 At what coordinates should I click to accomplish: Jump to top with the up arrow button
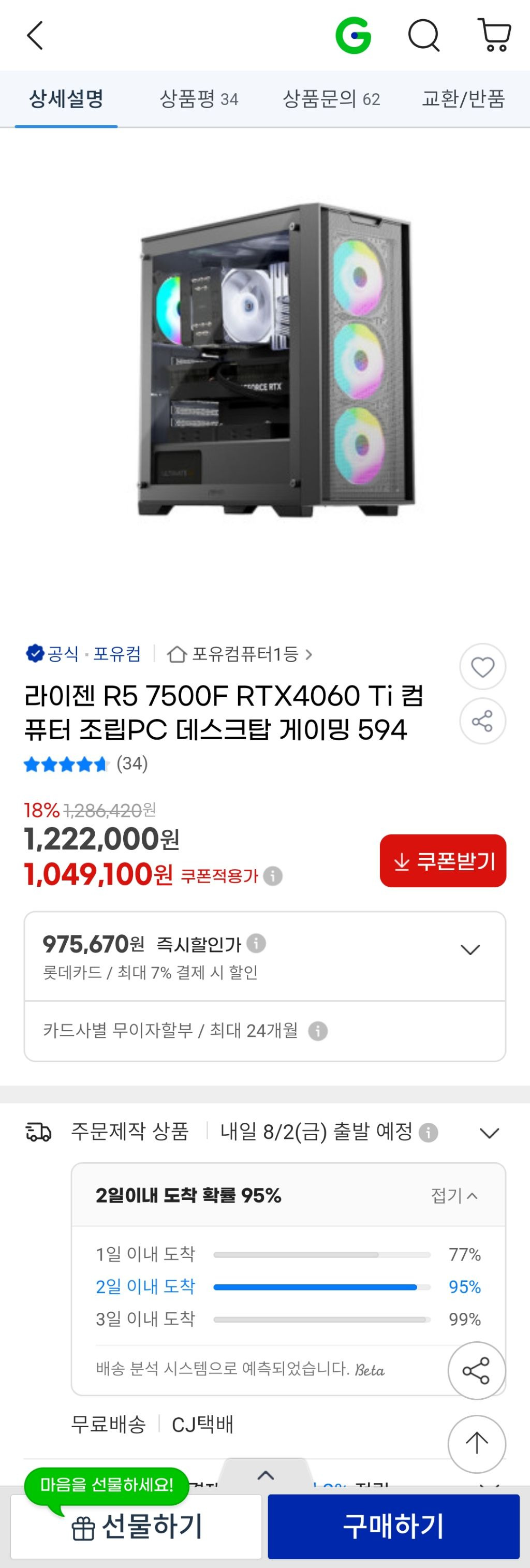tap(477, 1443)
